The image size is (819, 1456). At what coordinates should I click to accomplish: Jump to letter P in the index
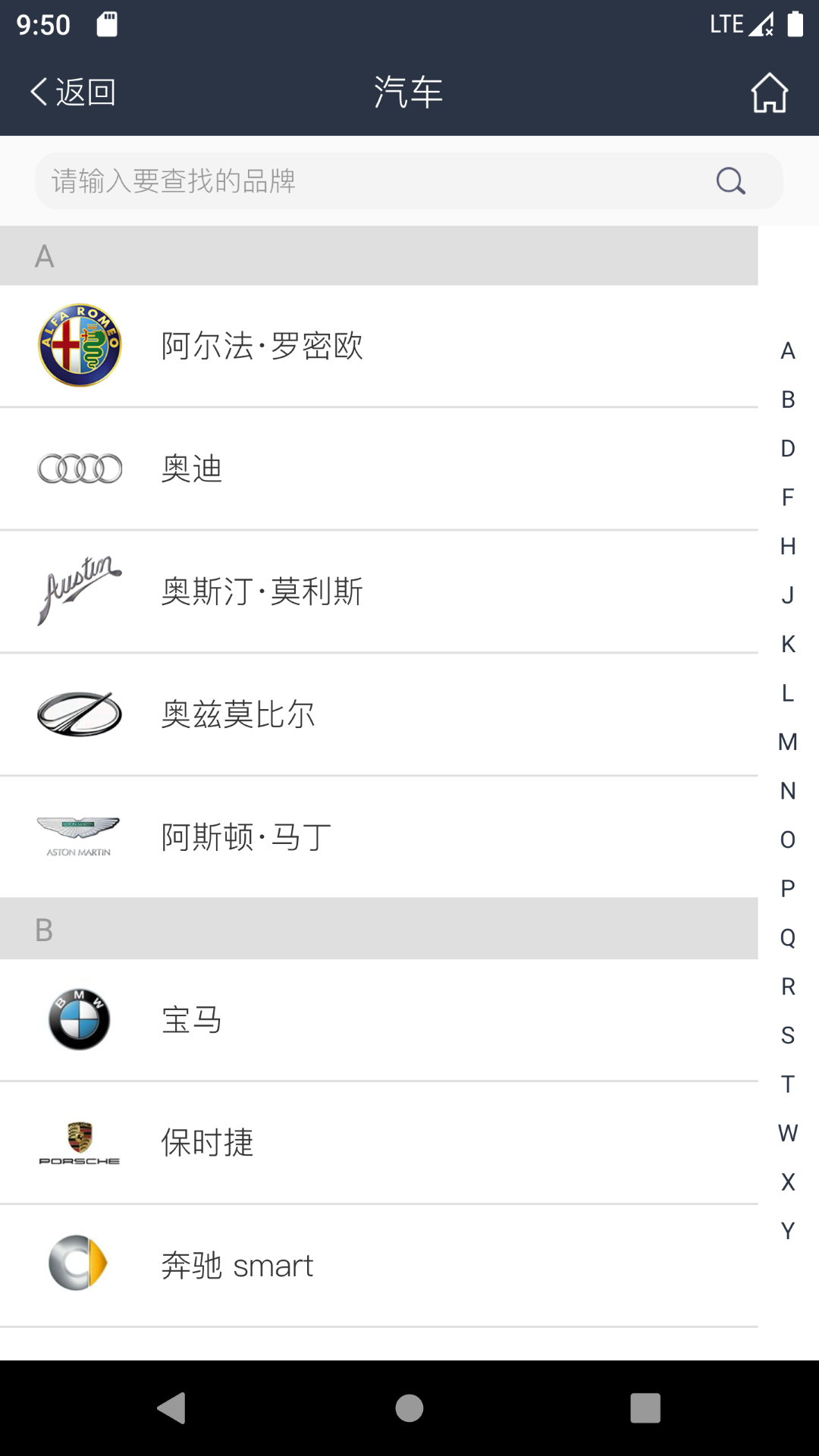[x=787, y=889]
